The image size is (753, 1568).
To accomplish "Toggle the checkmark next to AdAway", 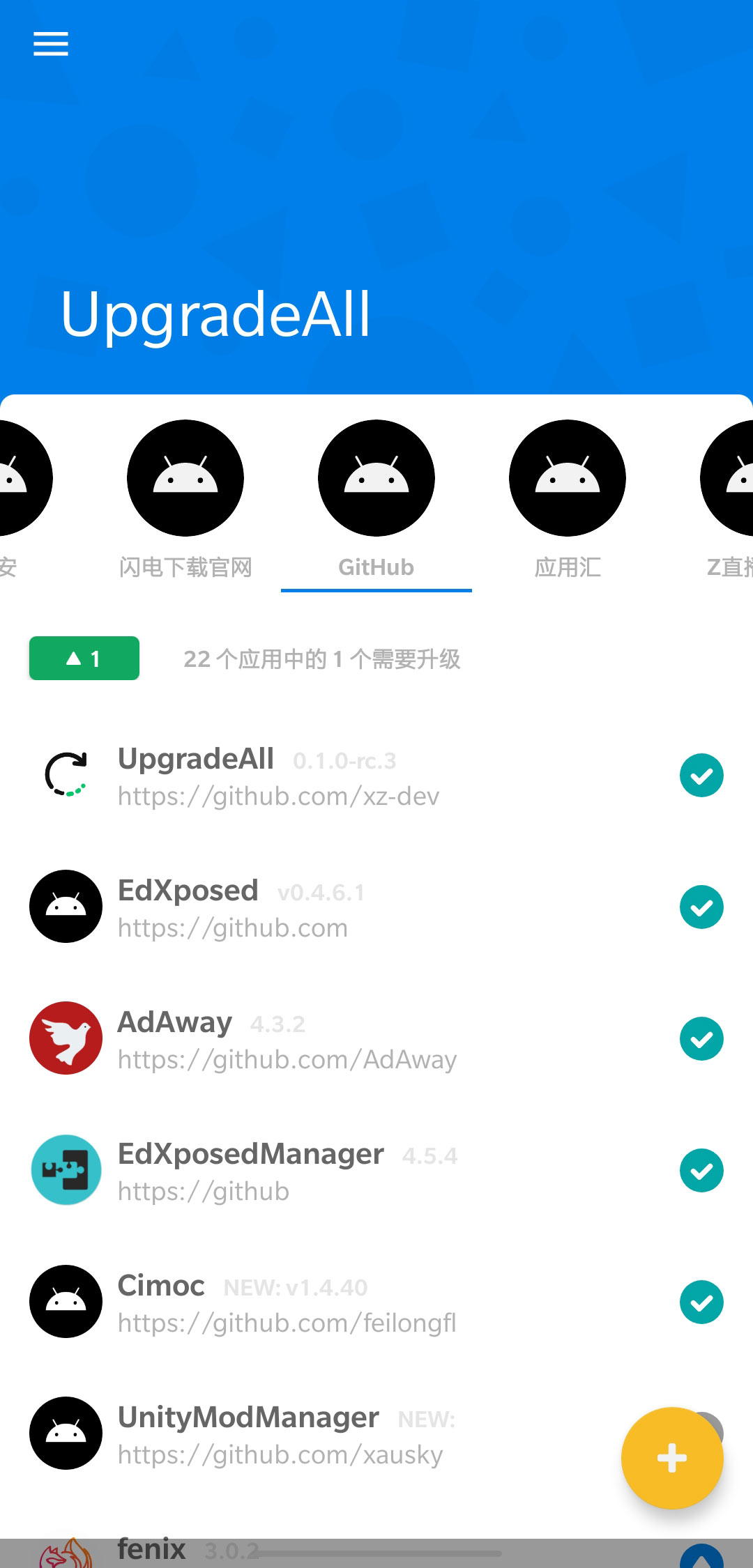I will [x=701, y=1038].
